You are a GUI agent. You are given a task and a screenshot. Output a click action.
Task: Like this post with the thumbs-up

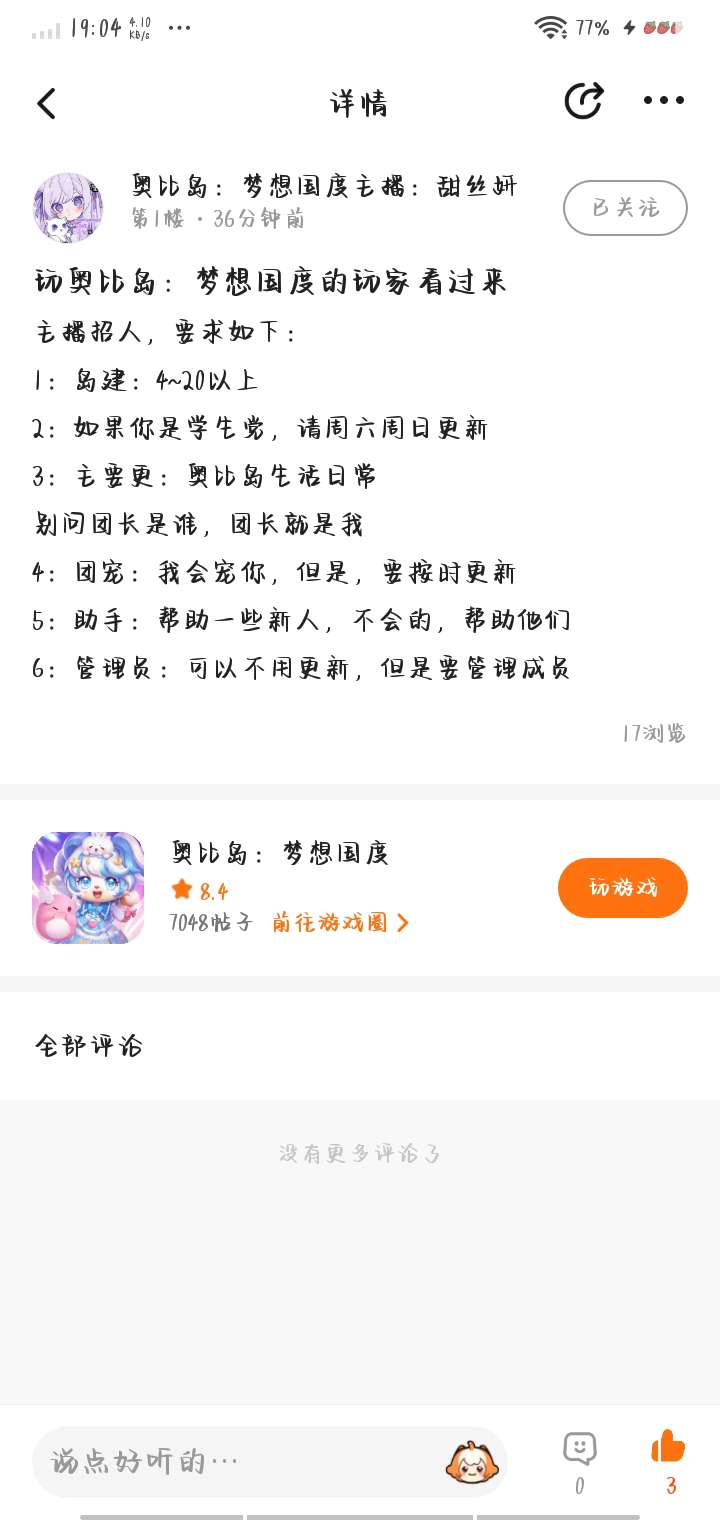668,1447
